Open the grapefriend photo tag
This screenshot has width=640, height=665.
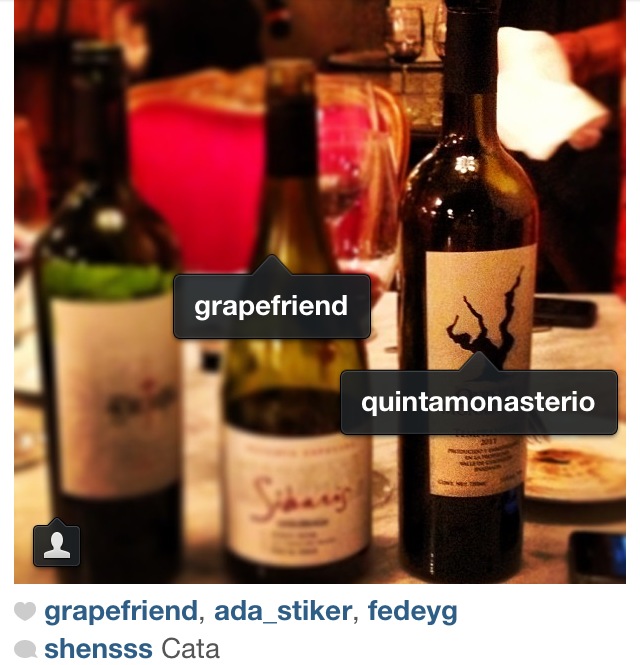coord(271,306)
